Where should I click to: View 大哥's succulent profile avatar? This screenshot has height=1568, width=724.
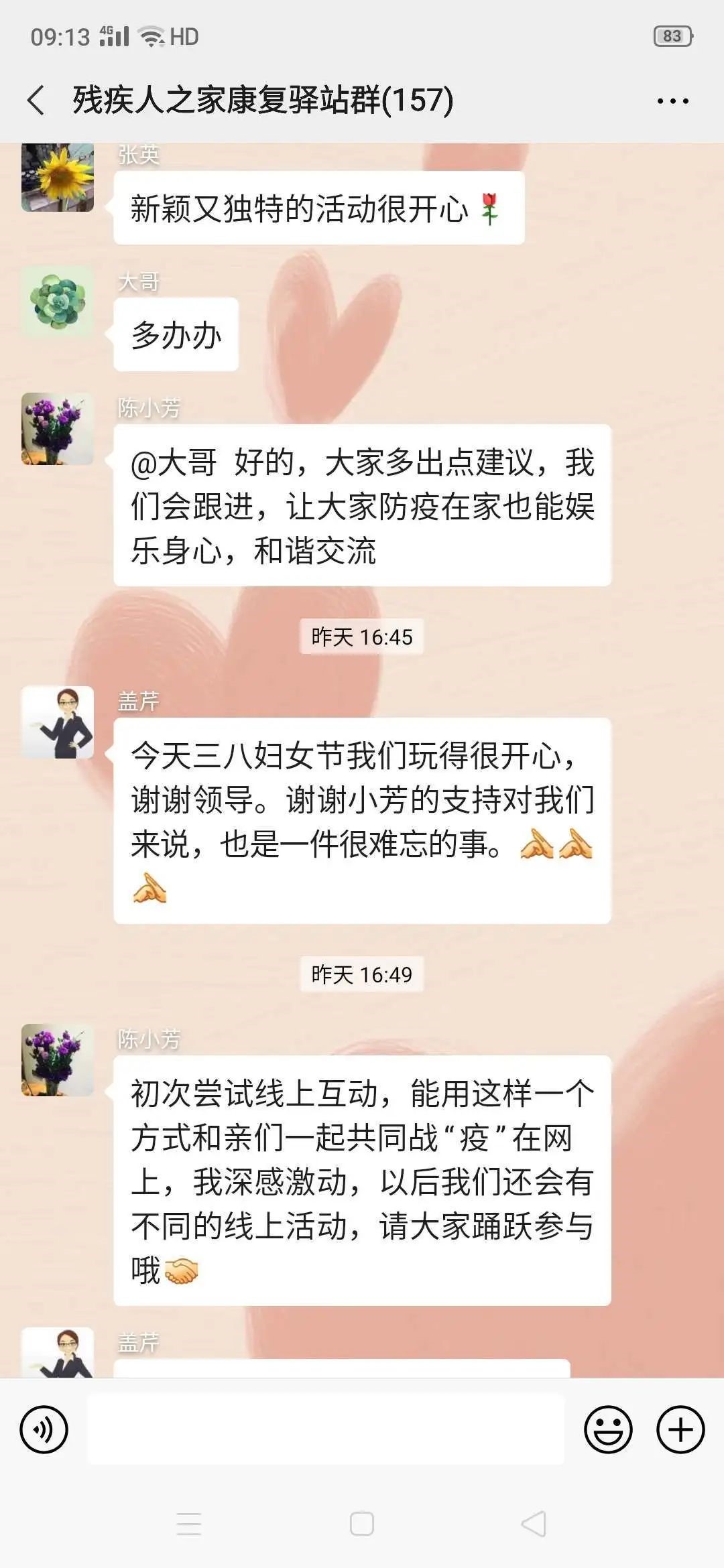58,302
